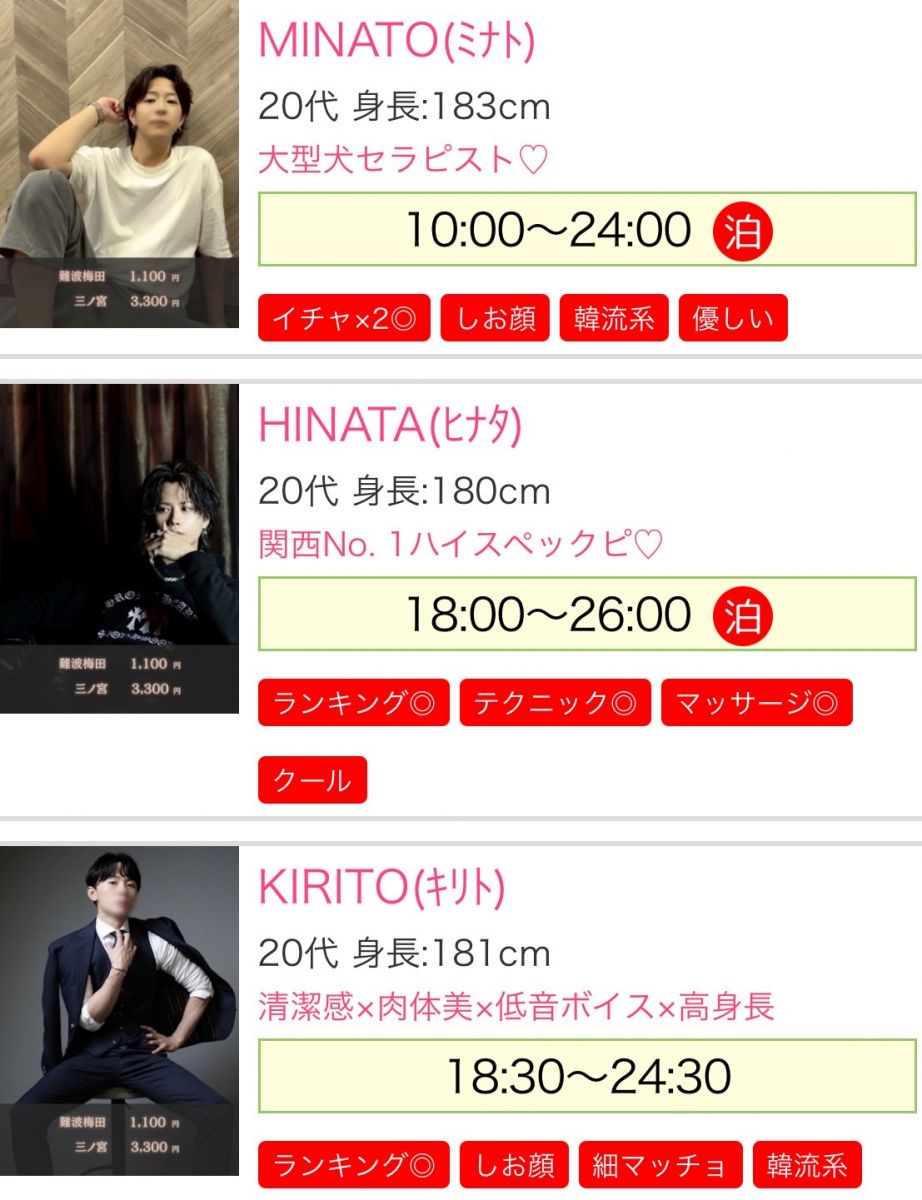This screenshot has width=922, height=1200.
Task: Tap HINATA's テクニック◎ tag
Action: click(555, 703)
